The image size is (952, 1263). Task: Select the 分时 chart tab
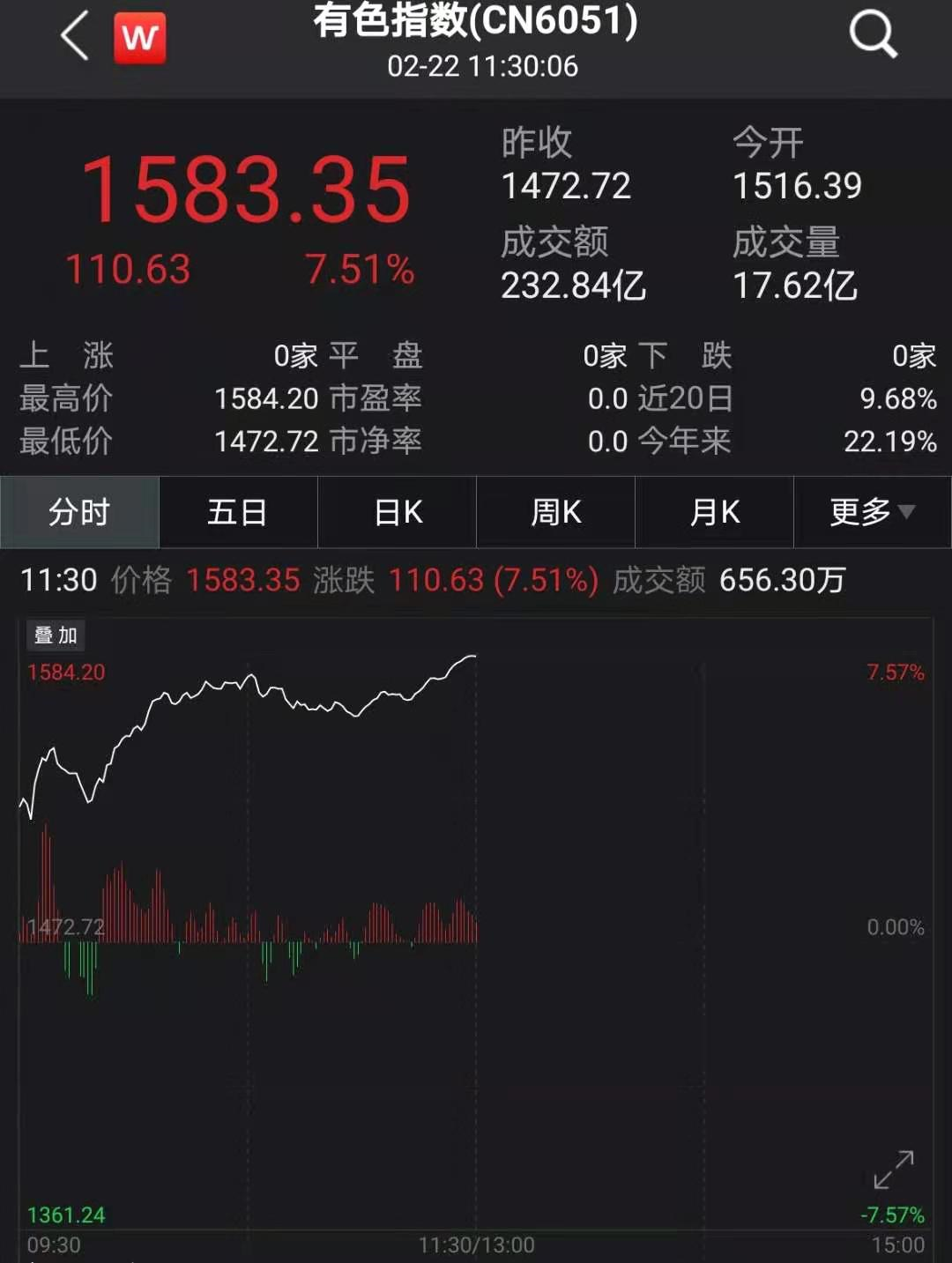[x=79, y=512]
